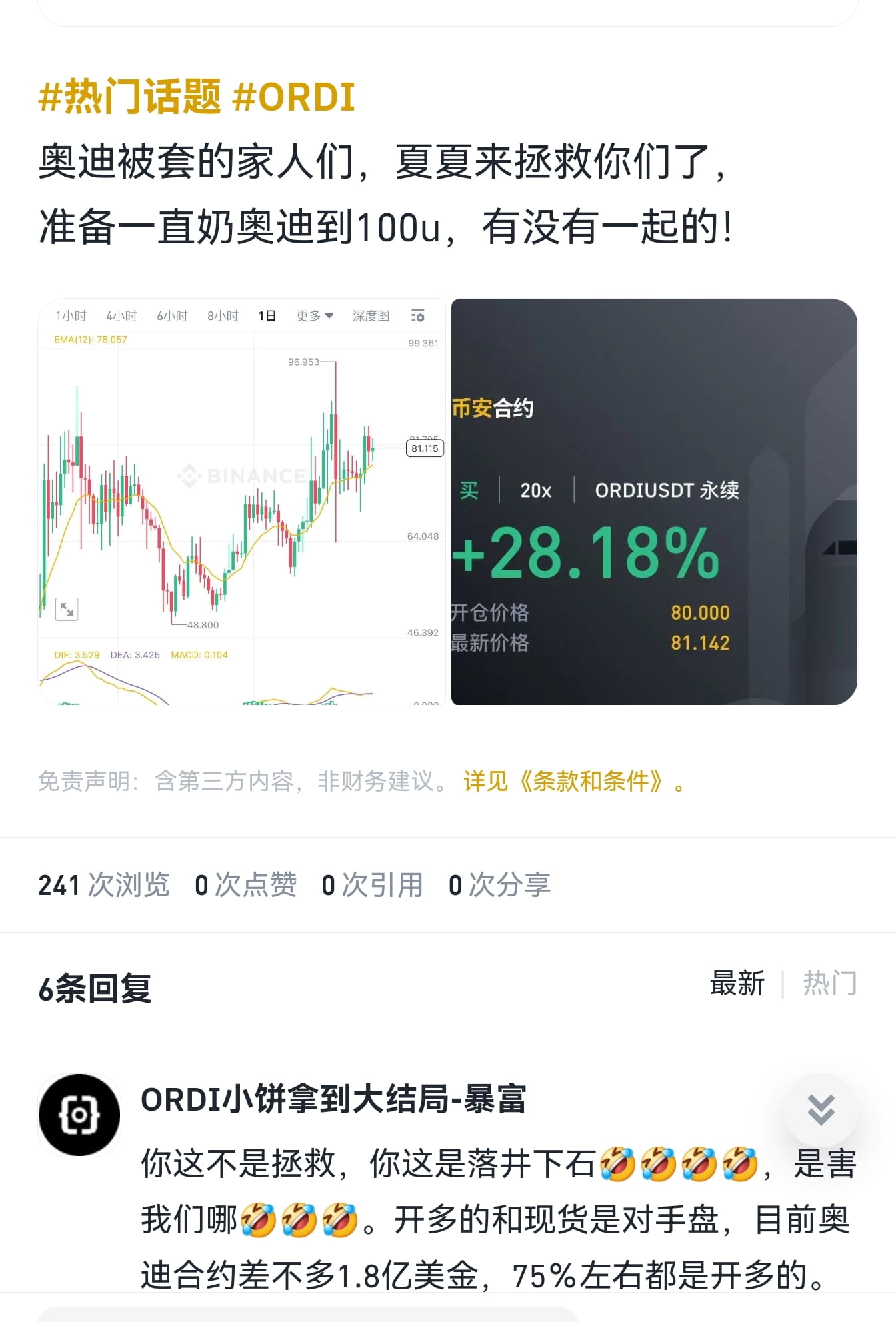Open the 更多 interval dropdown
896x1322 pixels.
click(313, 316)
